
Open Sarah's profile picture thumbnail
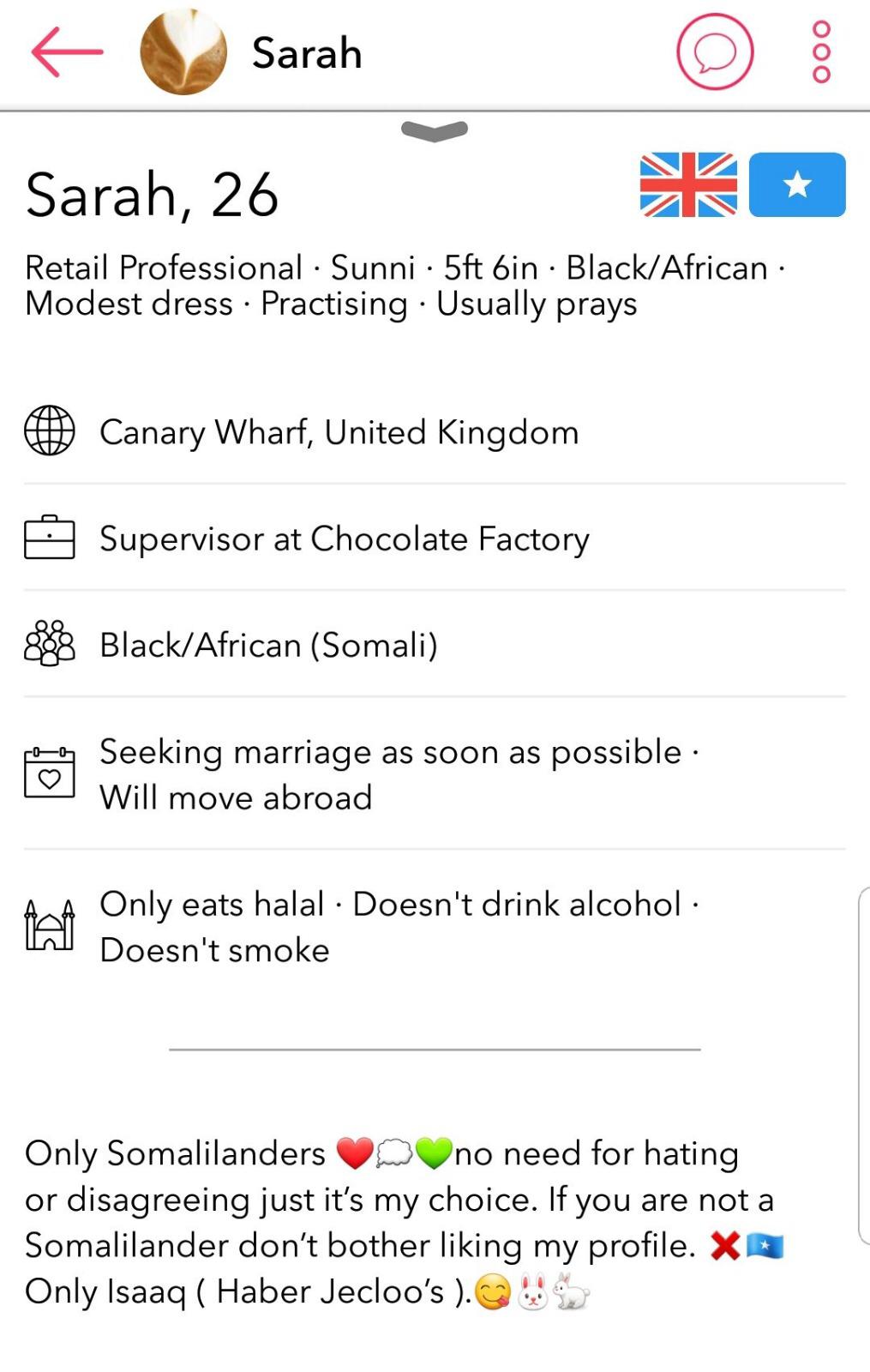coord(183,52)
